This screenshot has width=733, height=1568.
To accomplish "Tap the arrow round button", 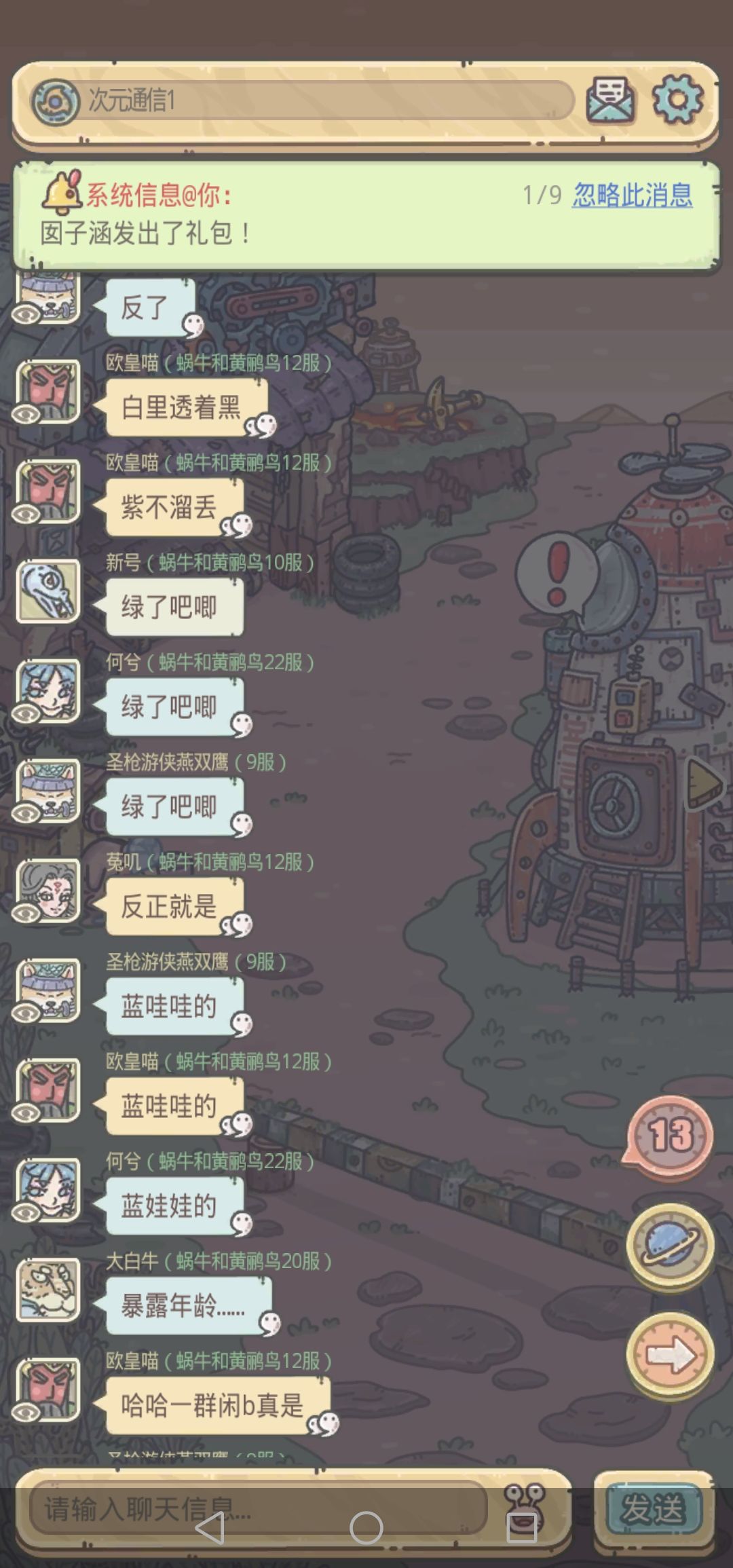I will coord(671,1355).
